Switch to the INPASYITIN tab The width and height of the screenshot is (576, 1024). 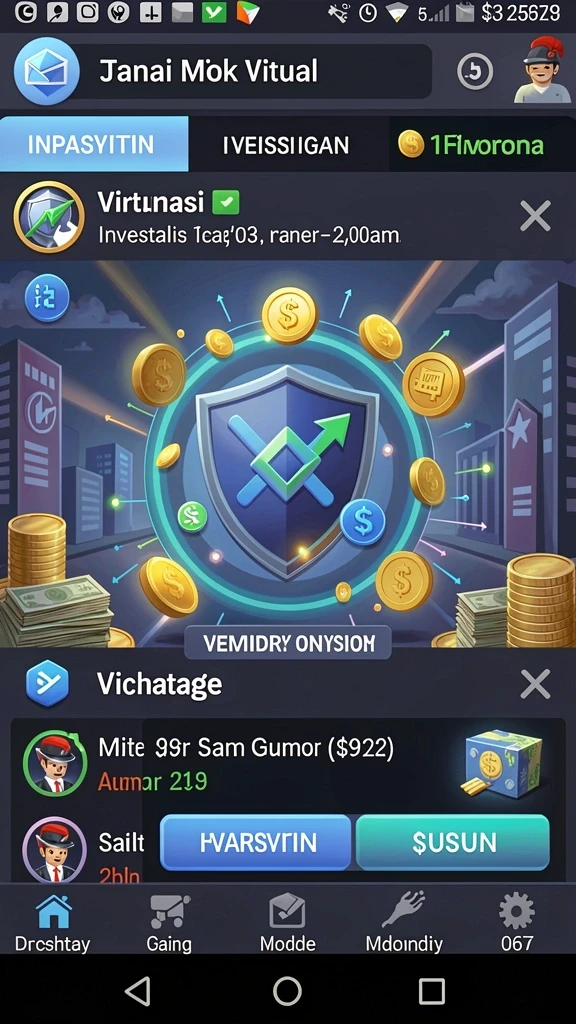pos(94,144)
